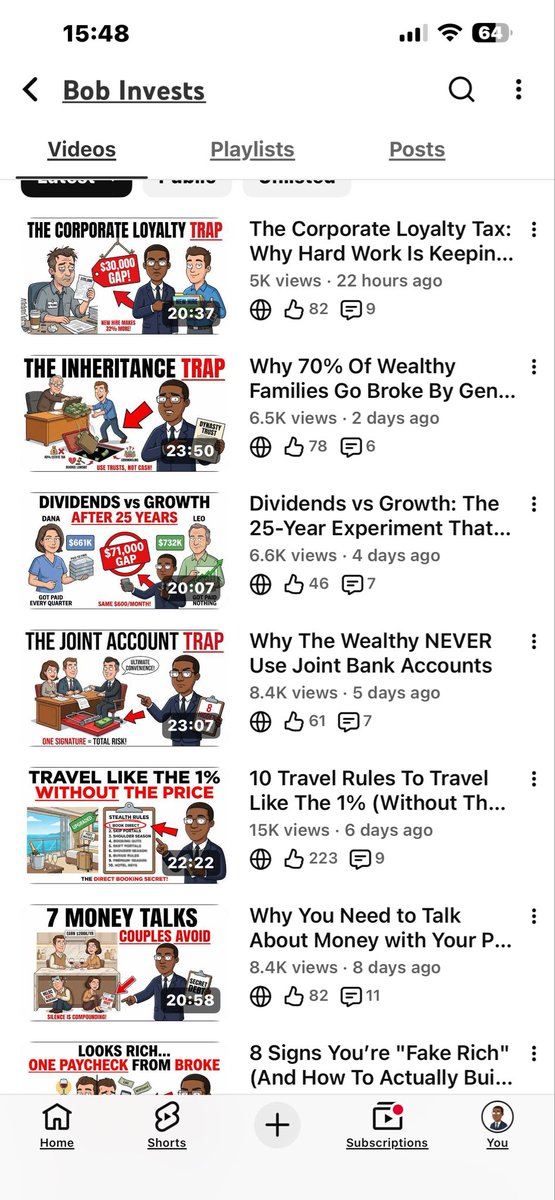Open The Corporate Loyalty Tax video
The image size is (555, 1200).
point(380,241)
